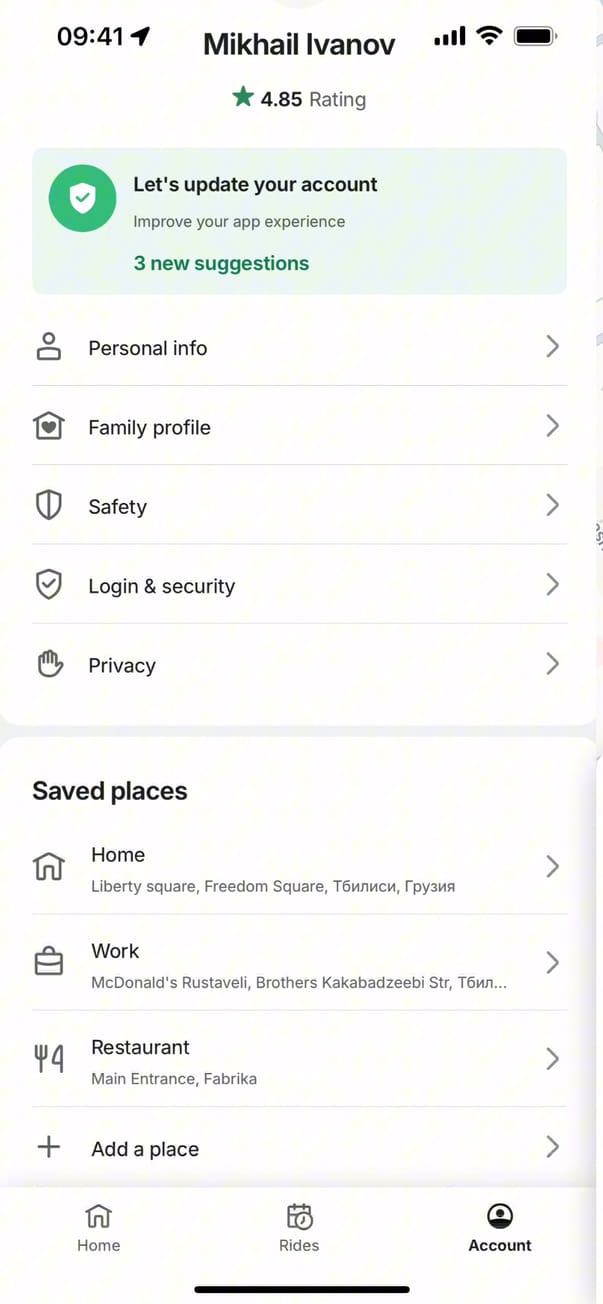Open the account update suggestions card
The height and width of the screenshot is (1304, 603).
[299, 221]
